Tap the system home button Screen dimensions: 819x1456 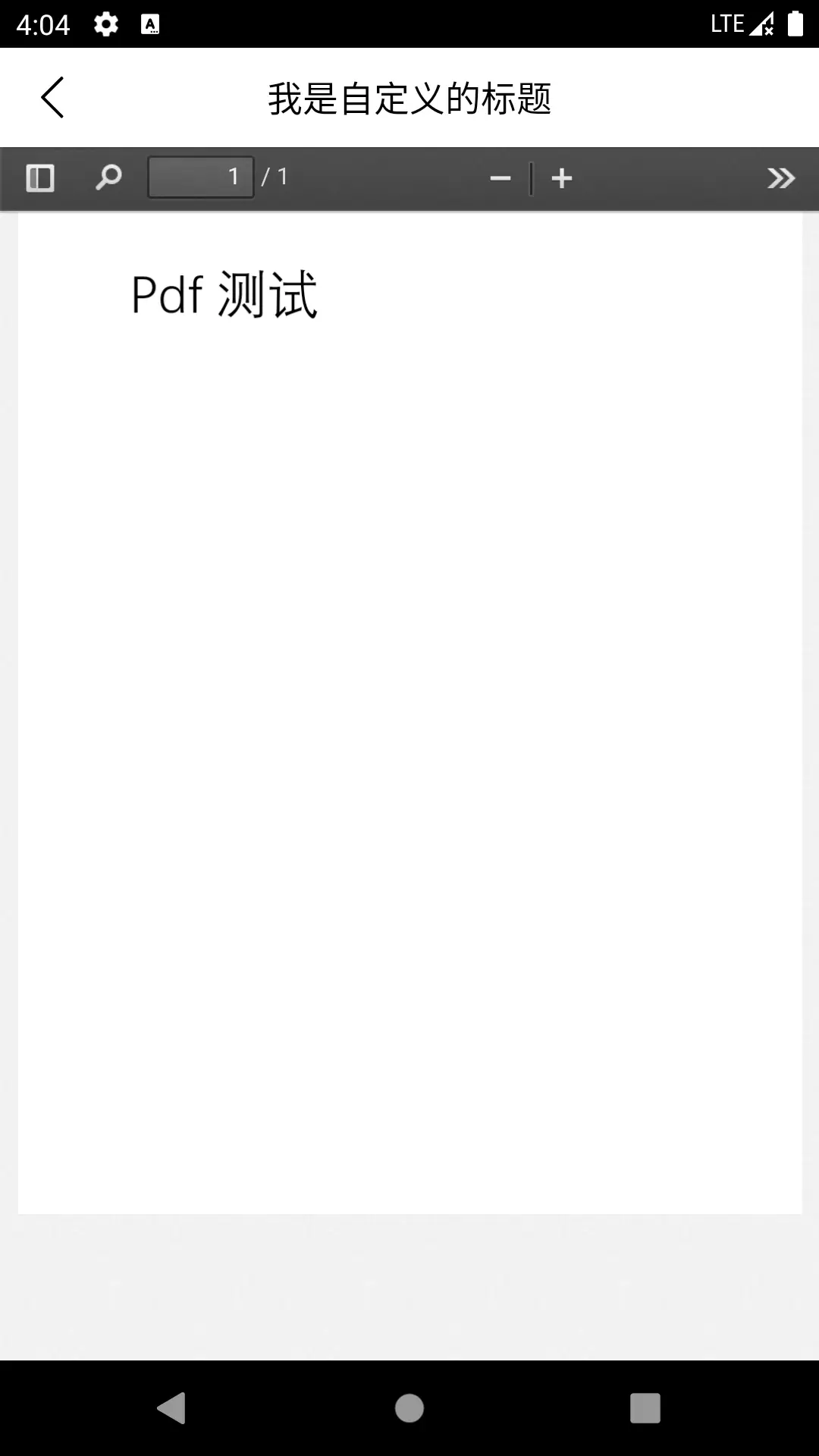(x=409, y=1408)
